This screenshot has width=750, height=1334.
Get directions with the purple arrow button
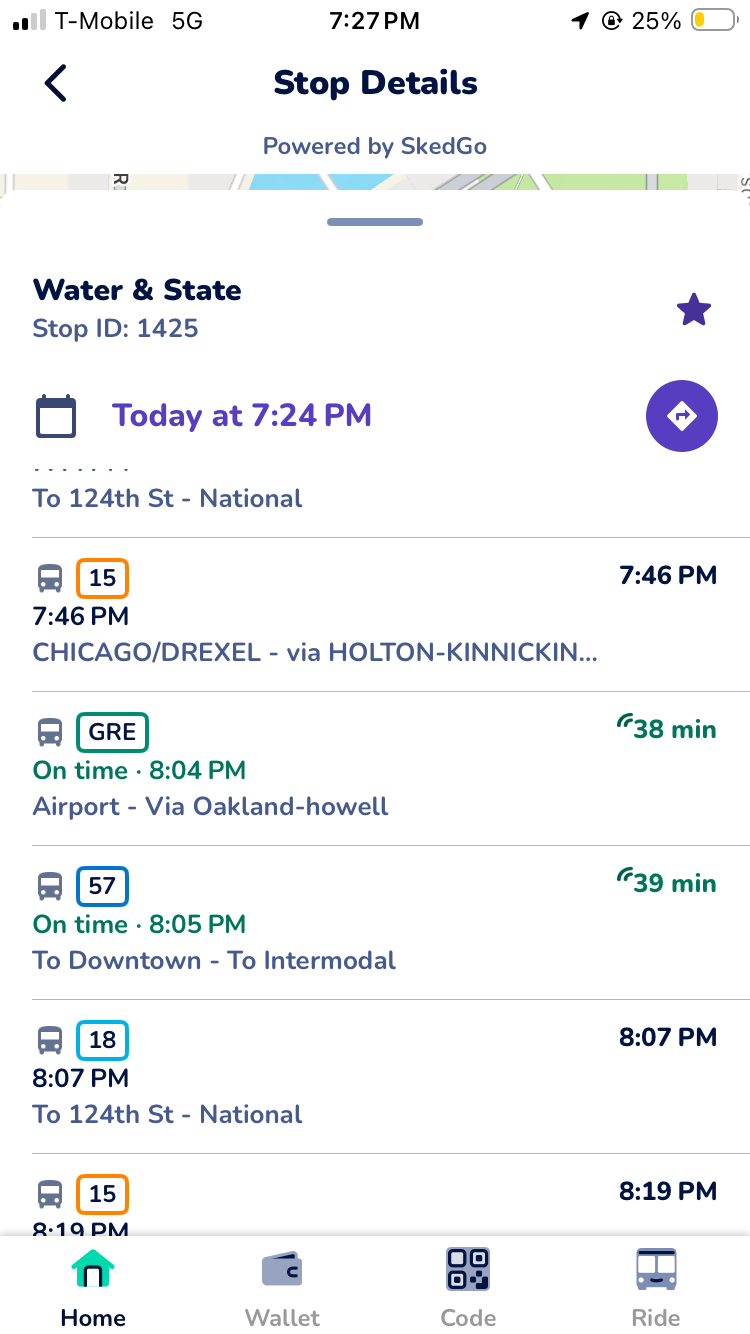tap(682, 416)
